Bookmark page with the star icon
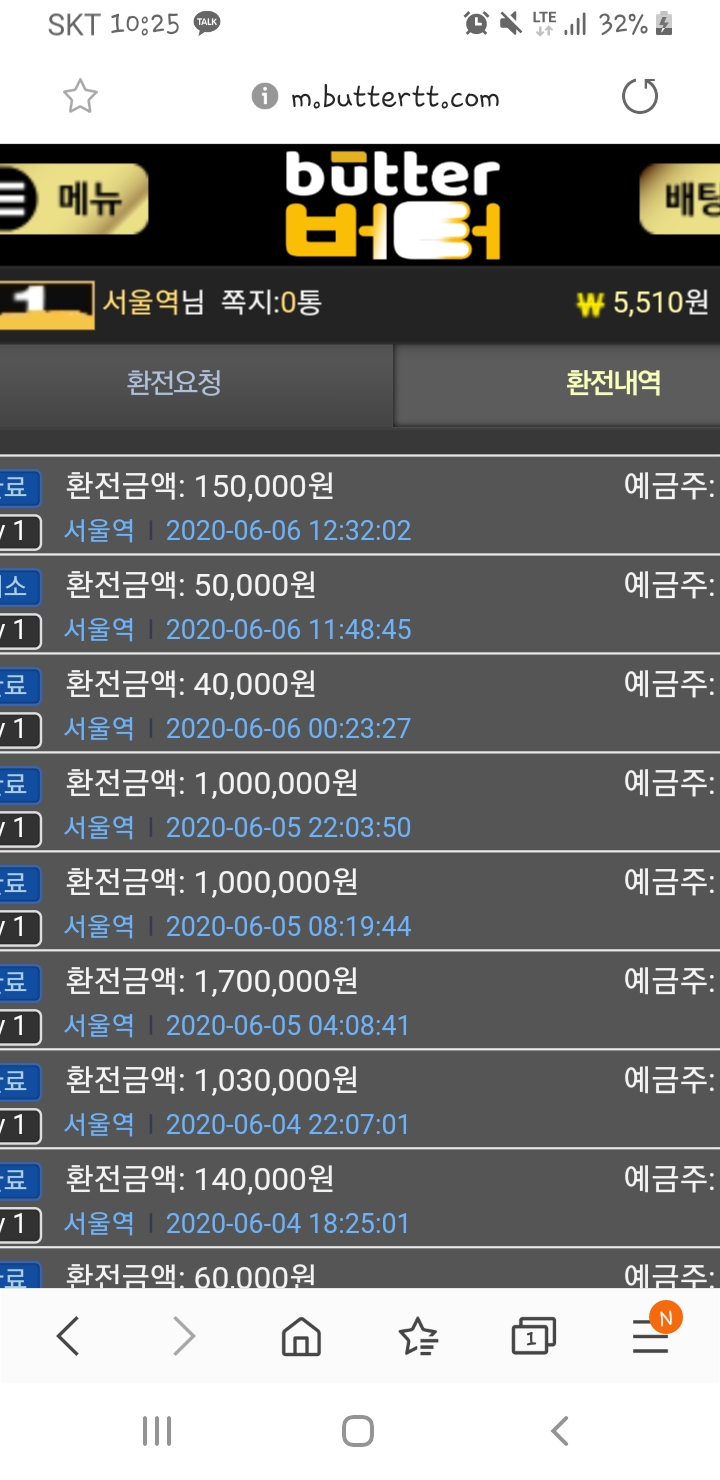Screen dimensions: 720x1480 [80, 97]
